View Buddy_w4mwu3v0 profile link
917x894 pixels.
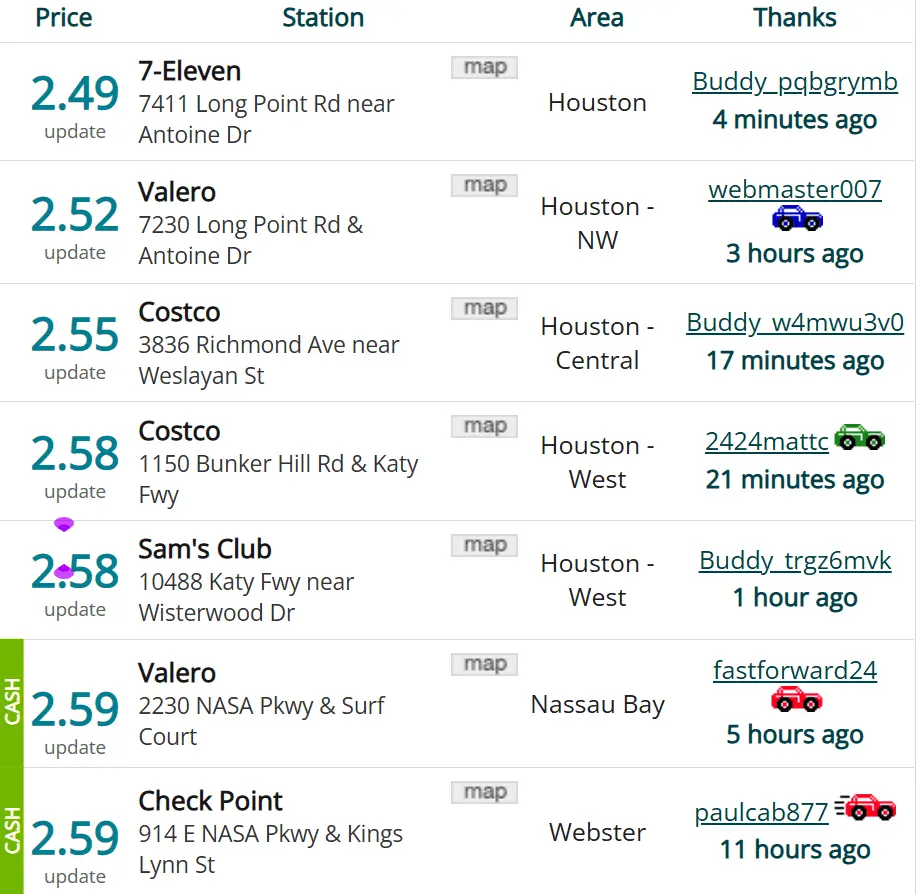coord(795,323)
